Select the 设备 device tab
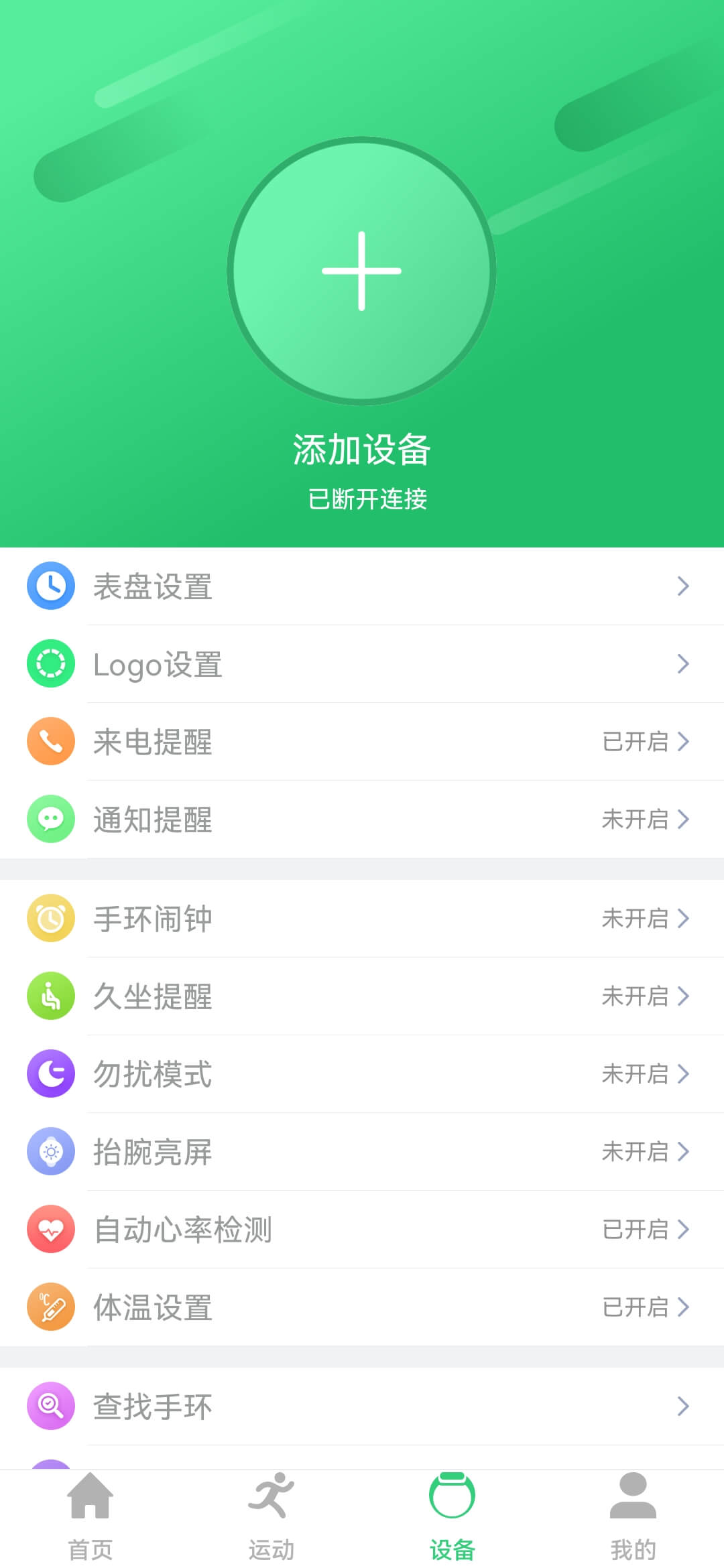 tap(452, 1518)
